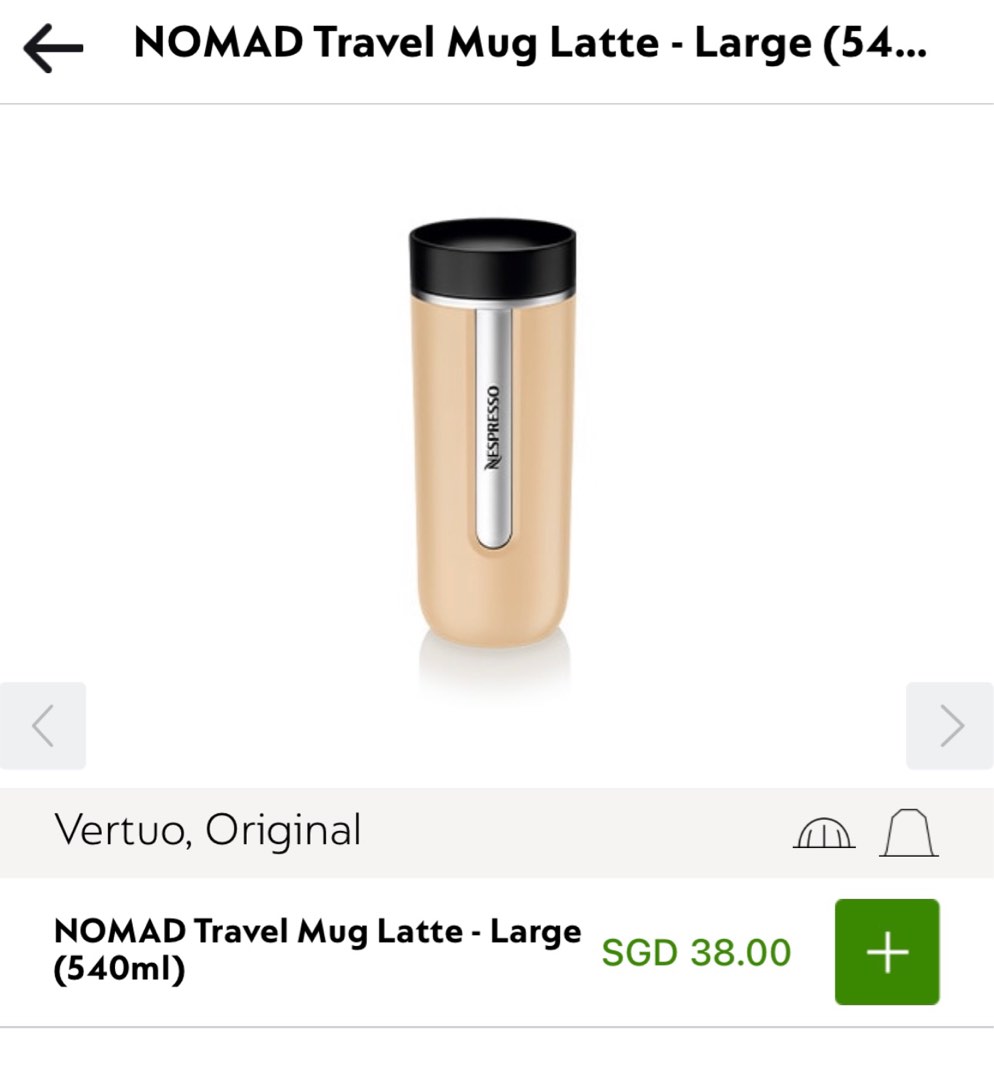This screenshot has height=1080, width=994.
Task: Enable the Vertuo machine filter icon
Action: coord(824,832)
